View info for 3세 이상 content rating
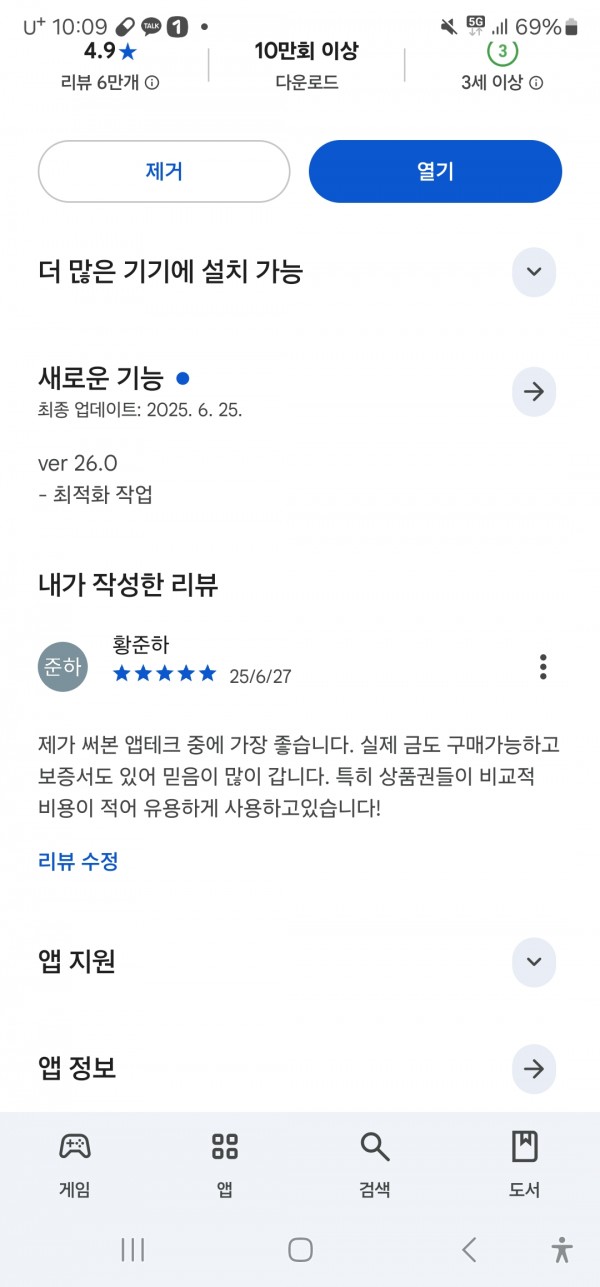 (x=536, y=83)
